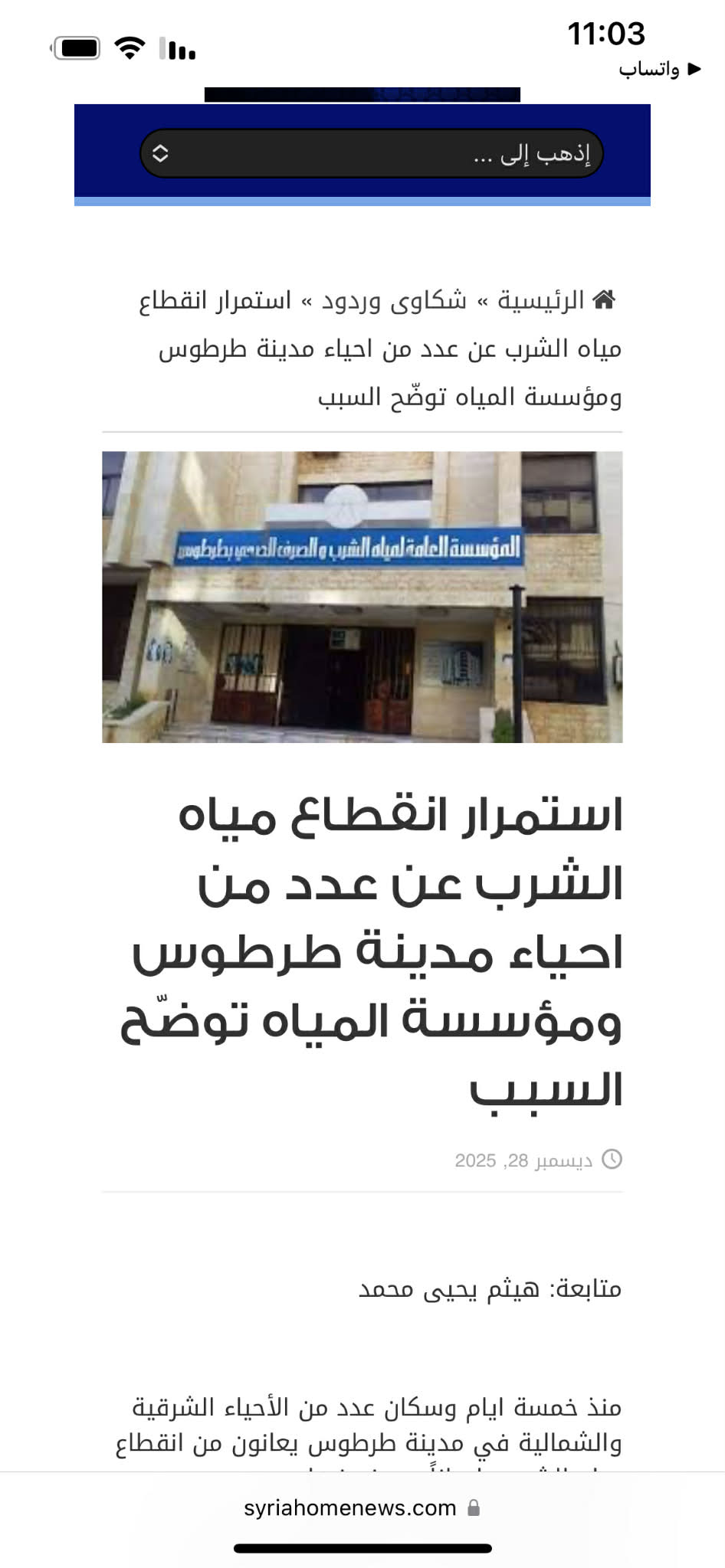Return to واتساب via status bar back link

tap(659, 70)
